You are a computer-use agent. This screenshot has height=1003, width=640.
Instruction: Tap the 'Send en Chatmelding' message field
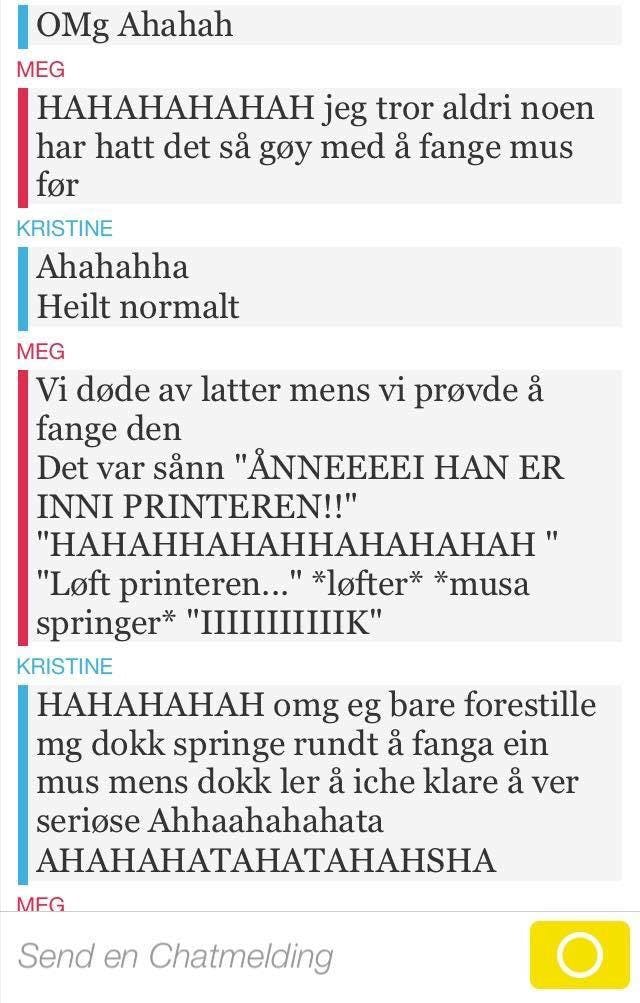260,956
